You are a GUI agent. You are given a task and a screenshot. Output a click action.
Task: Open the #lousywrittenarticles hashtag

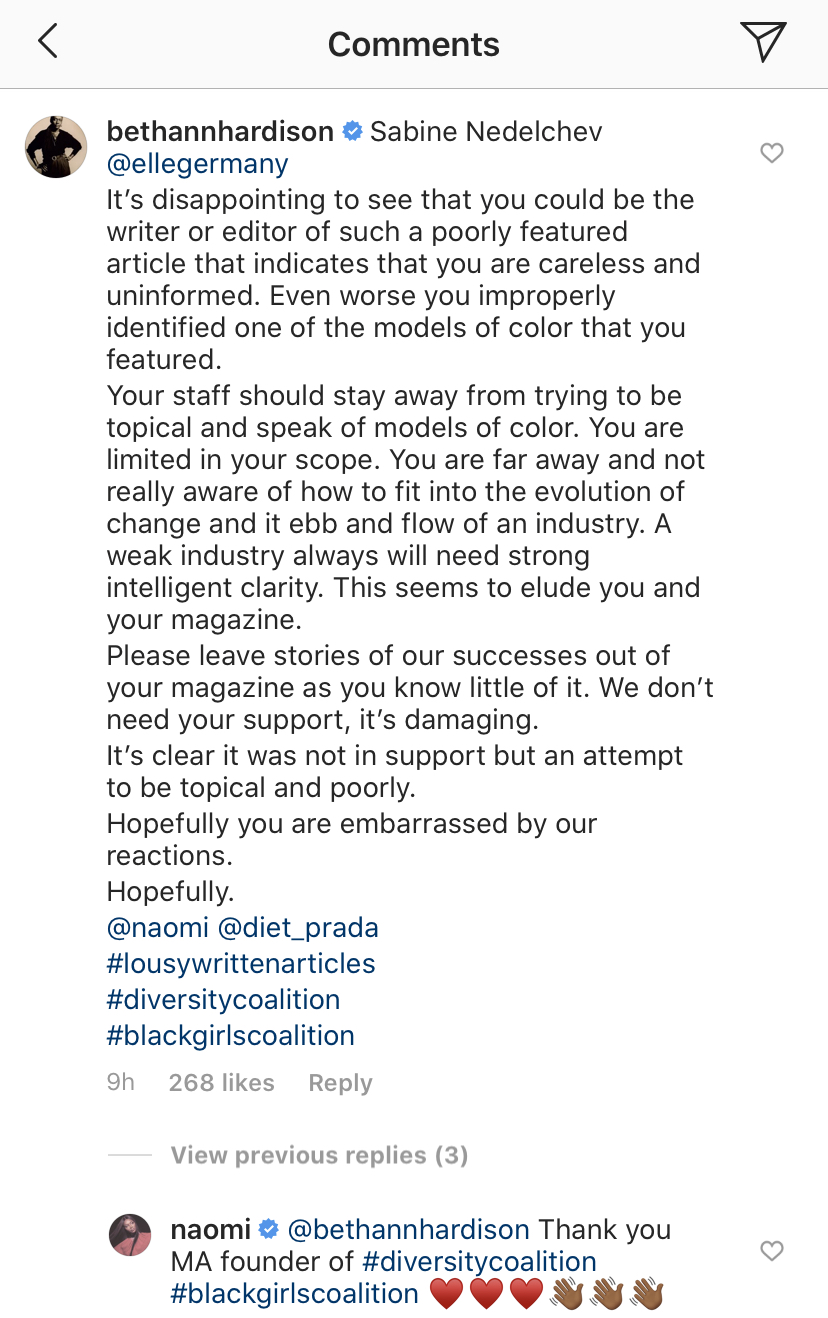(241, 963)
